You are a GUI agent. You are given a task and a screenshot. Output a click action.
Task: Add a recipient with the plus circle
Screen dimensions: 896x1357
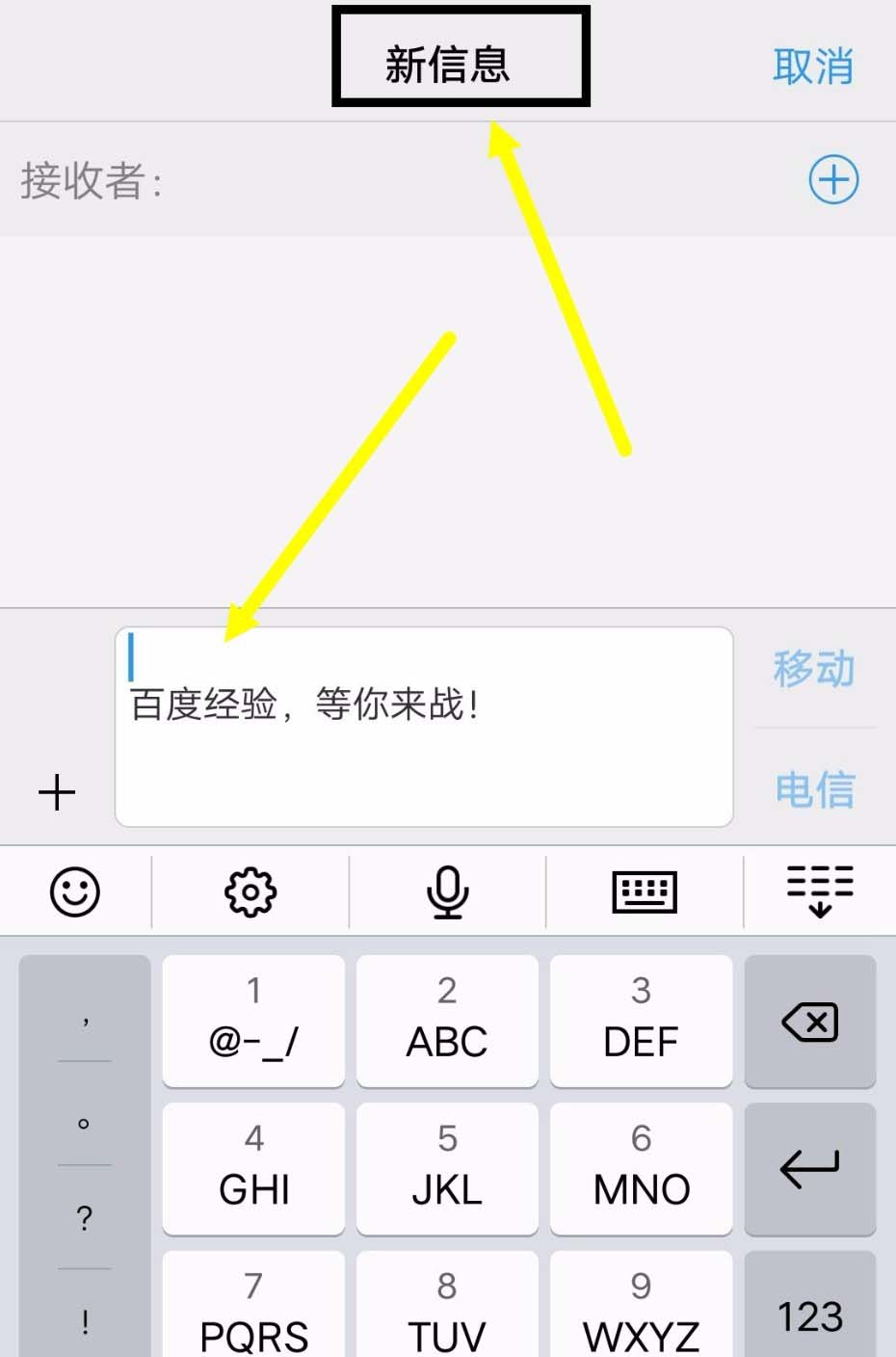click(x=832, y=179)
